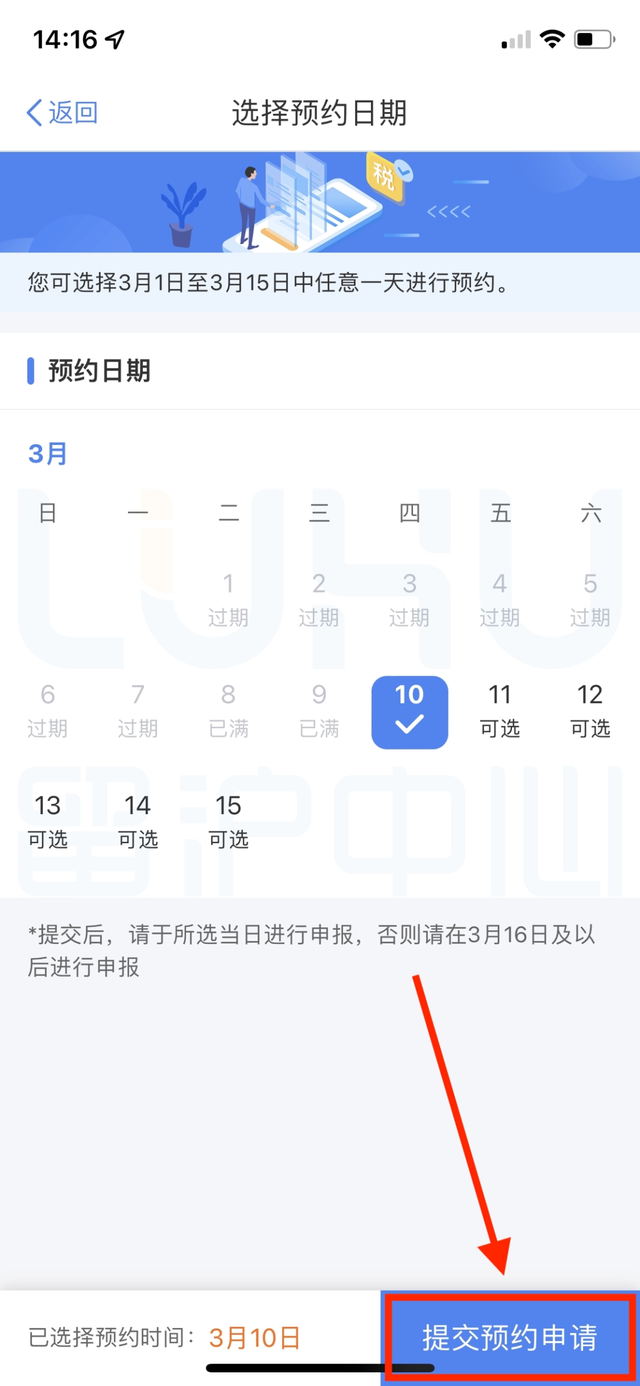
Task: Go back using 返回
Action: [62, 113]
